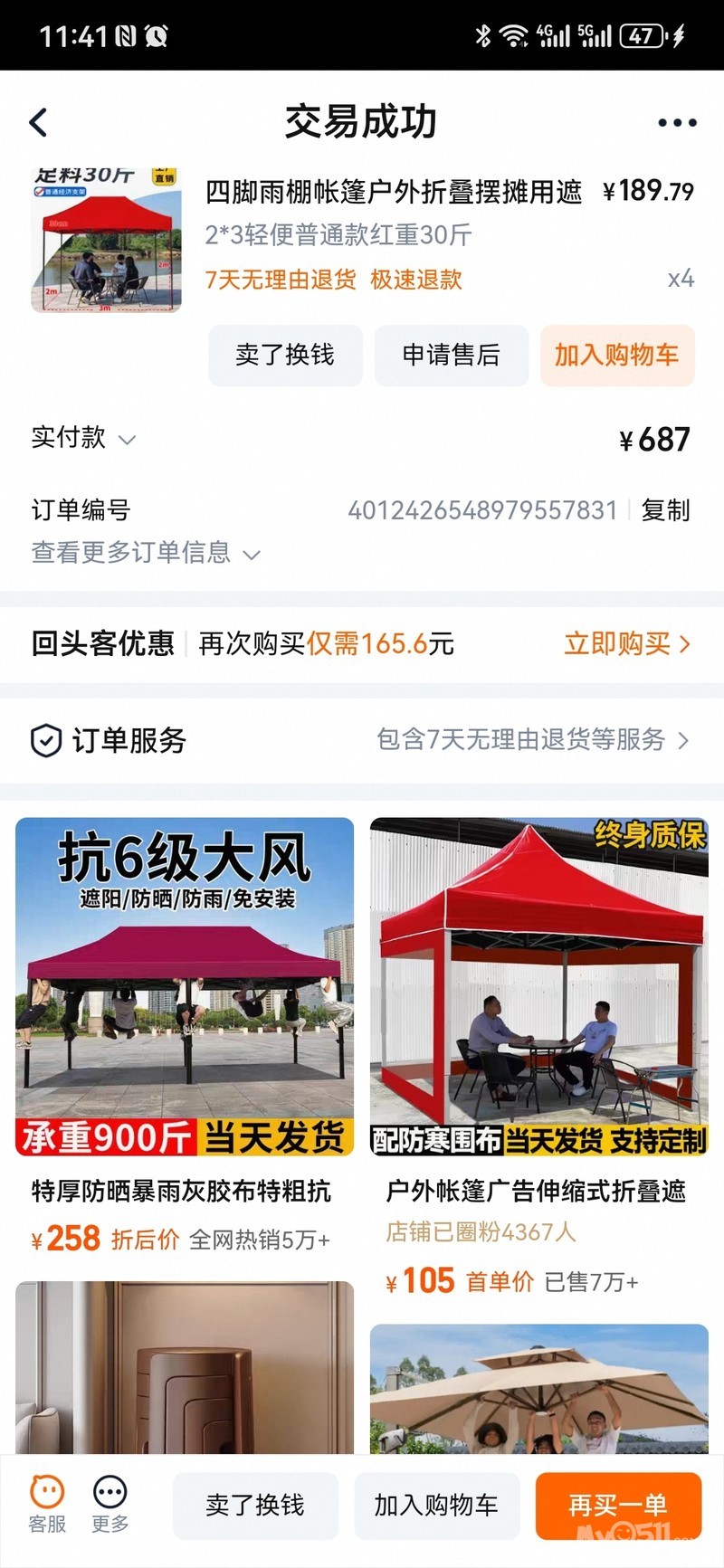
Task: Tap the orange 再买一单 button
Action: click(618, 1506)
